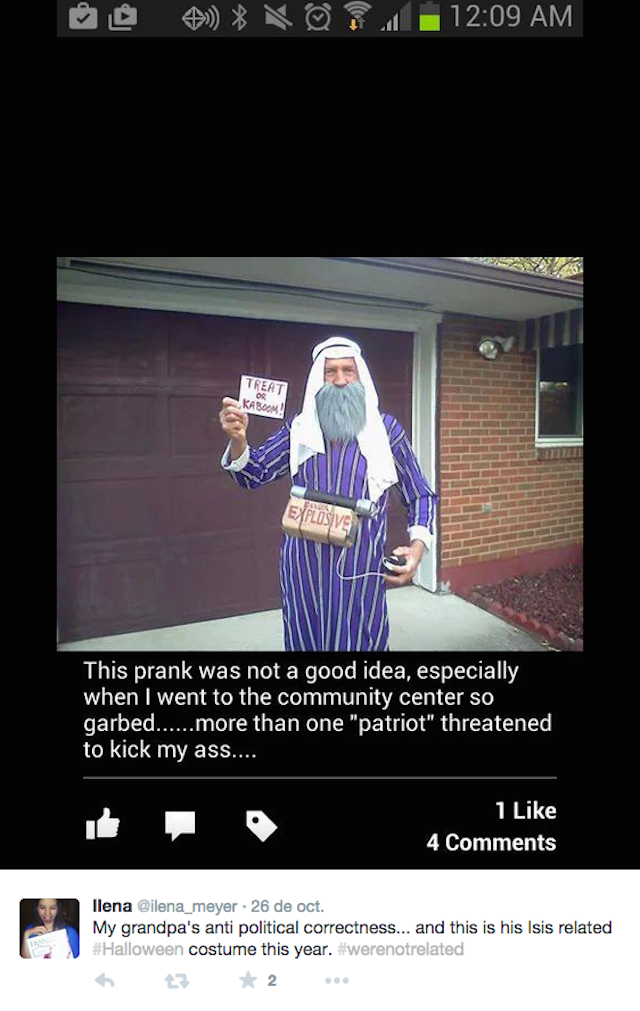Visit the @ilena_meyer profile name link
The height and width of the screenshot is (1011, 640).
click(x=187, y=906)
